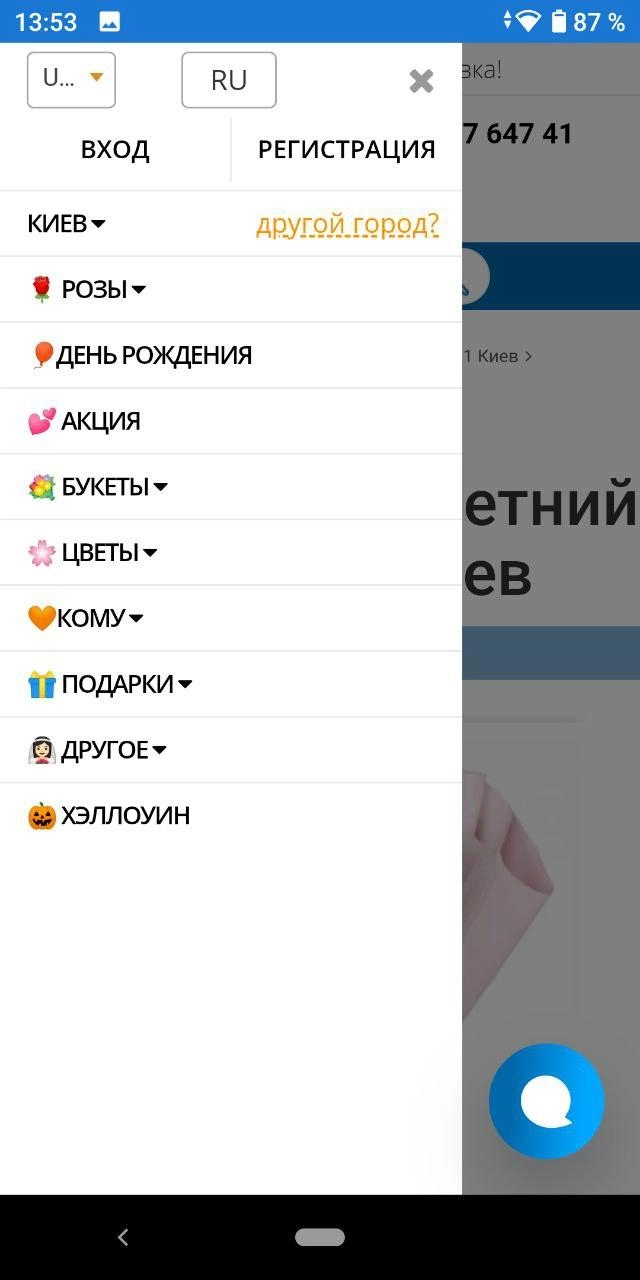Open the currency dropdown

point(71,80)
